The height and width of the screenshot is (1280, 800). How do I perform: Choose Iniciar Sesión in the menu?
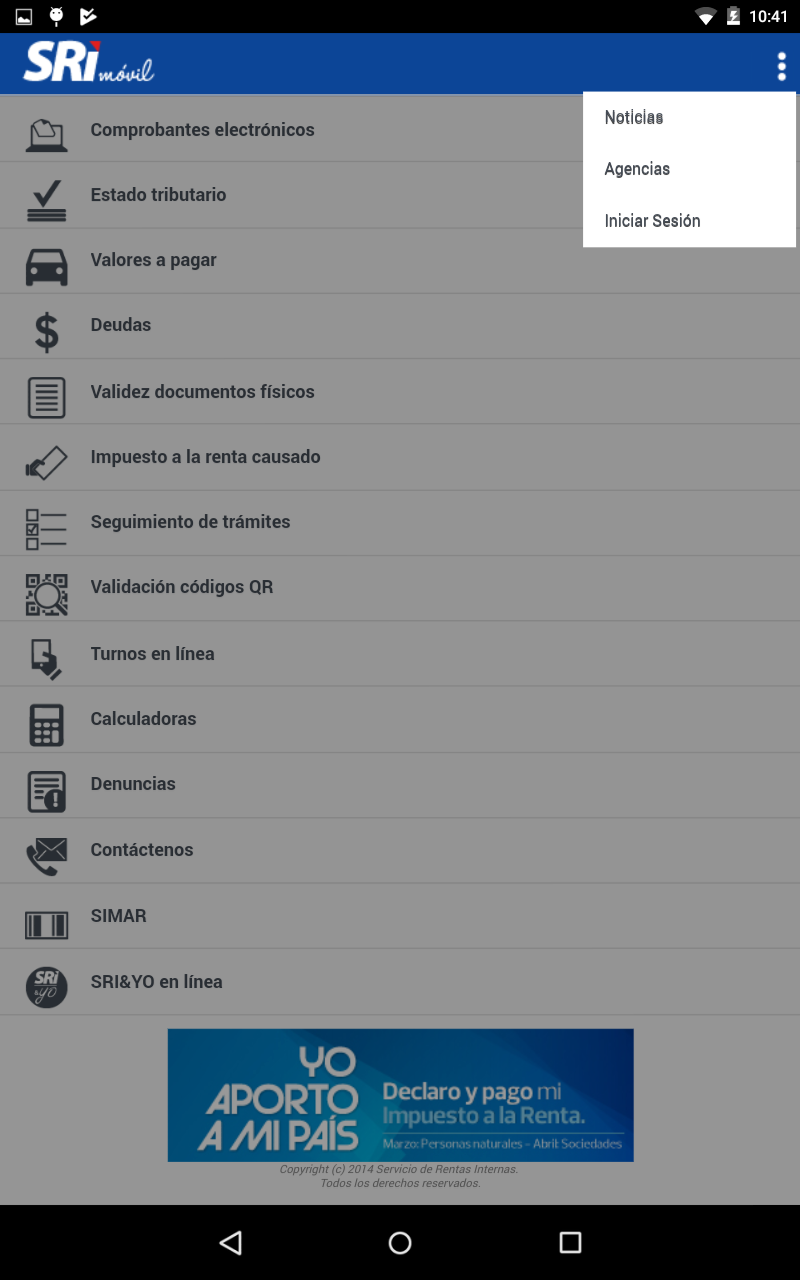point(689,221)
